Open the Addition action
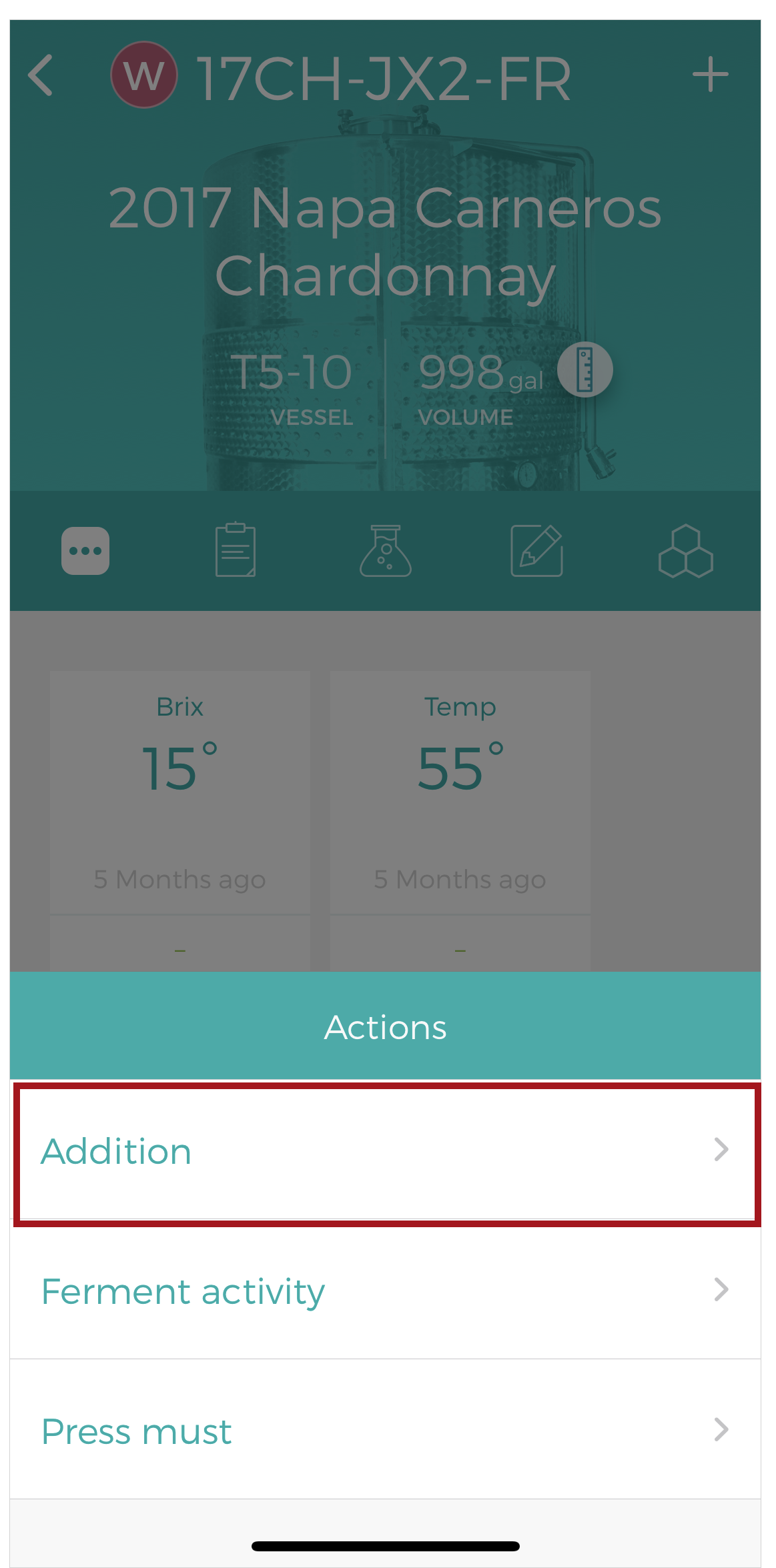This screenshot has width=776, height=1568. (x=385, y=1152)
